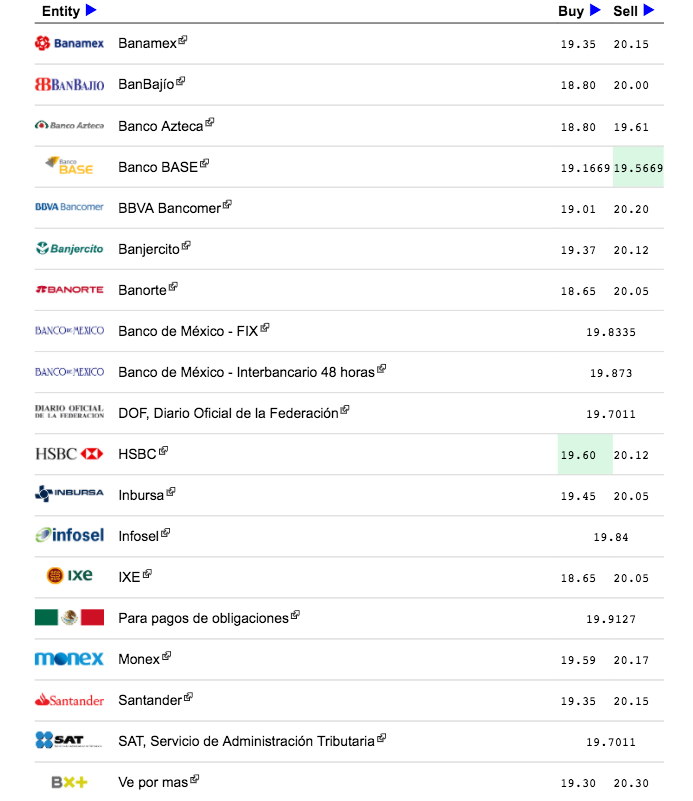Visit the Banjercito link
The height and width of the screenshot is (801, 693).
tap(149, 249)
